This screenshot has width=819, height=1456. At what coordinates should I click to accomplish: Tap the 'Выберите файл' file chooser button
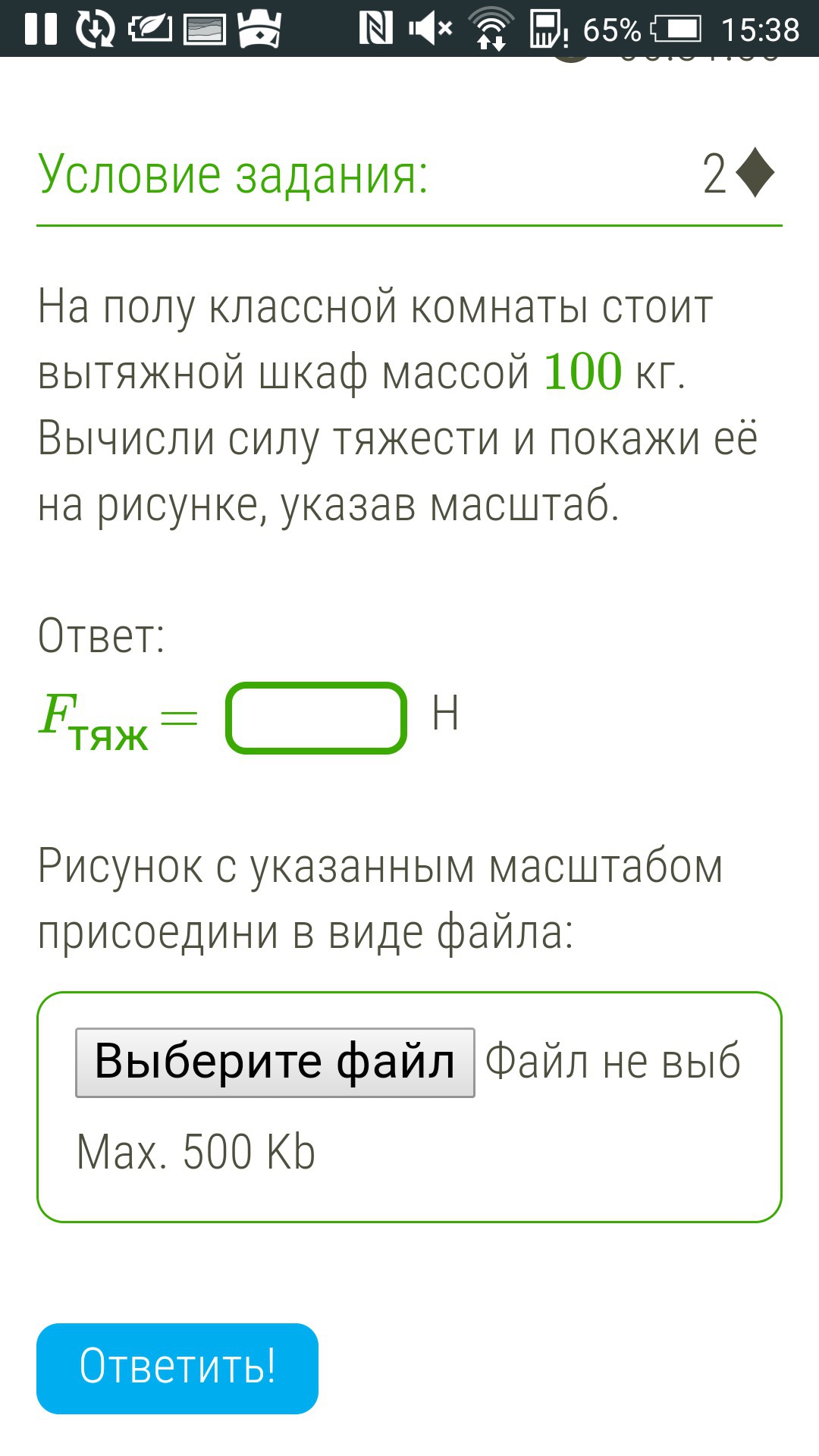275,1062
